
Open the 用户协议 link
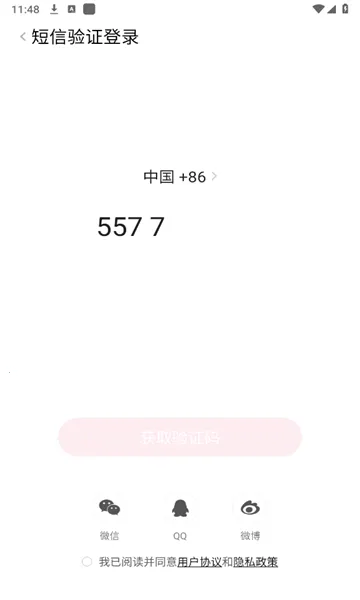(199, 562)
